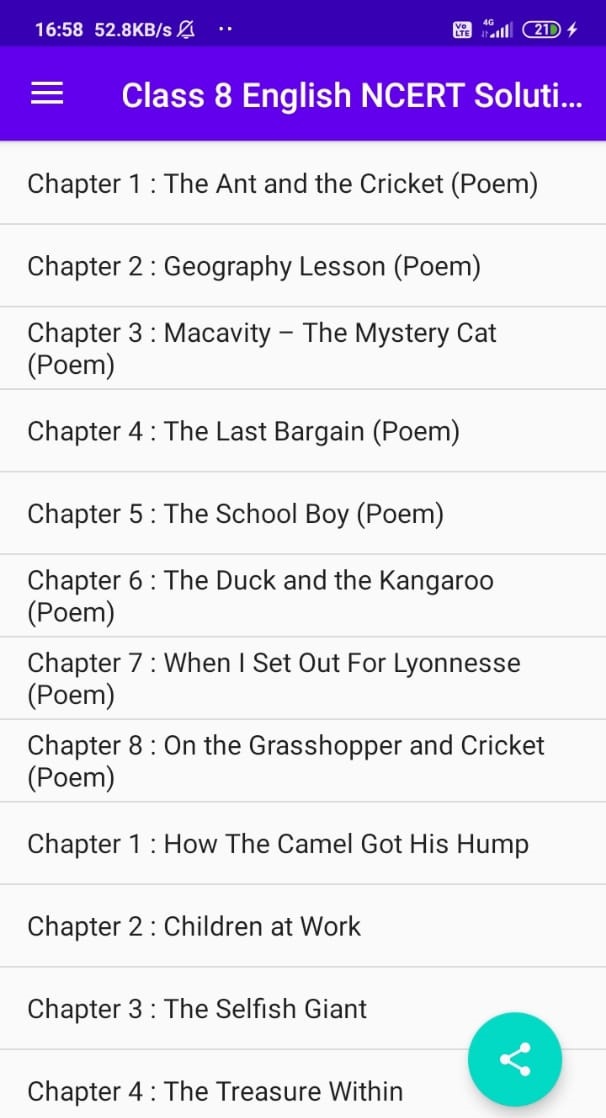The height and width of the screenshot is (1118, 606).
Task: Open The Duck and the Kangaroo
Action: (x=303, y=596)
